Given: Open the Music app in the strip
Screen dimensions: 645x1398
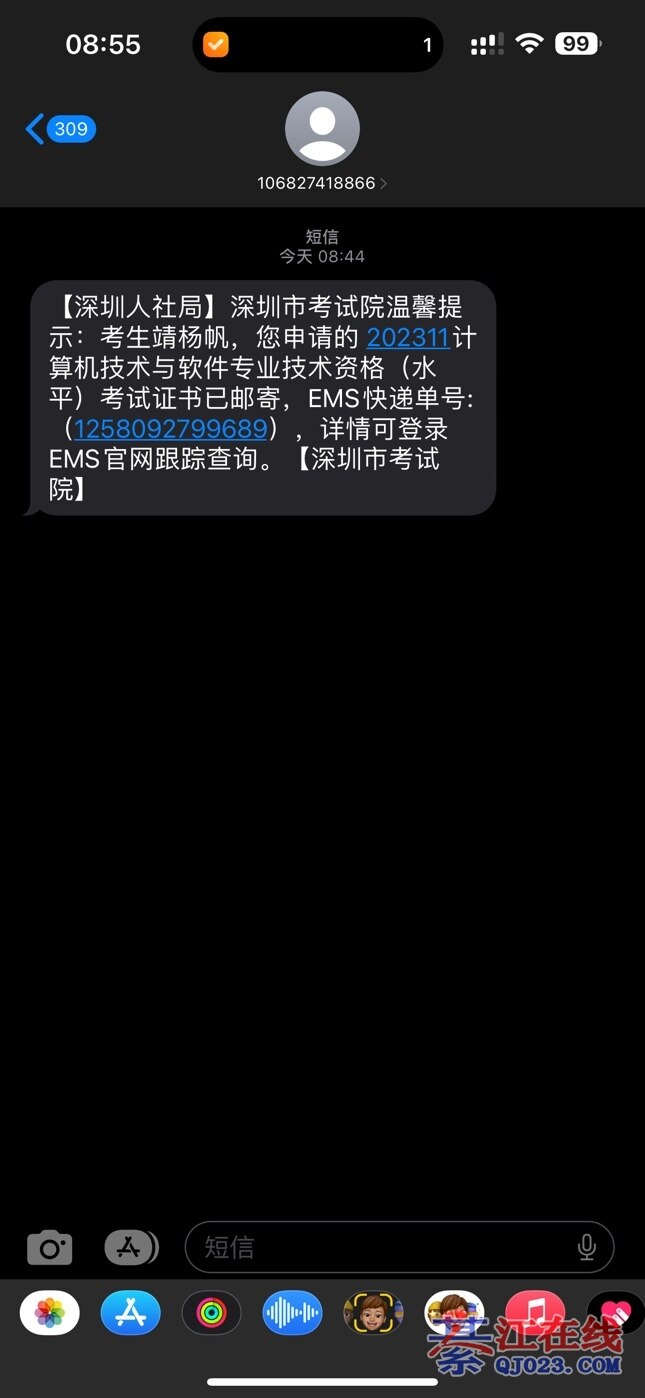Looking at the screenshot, I should click(534, 1313).
